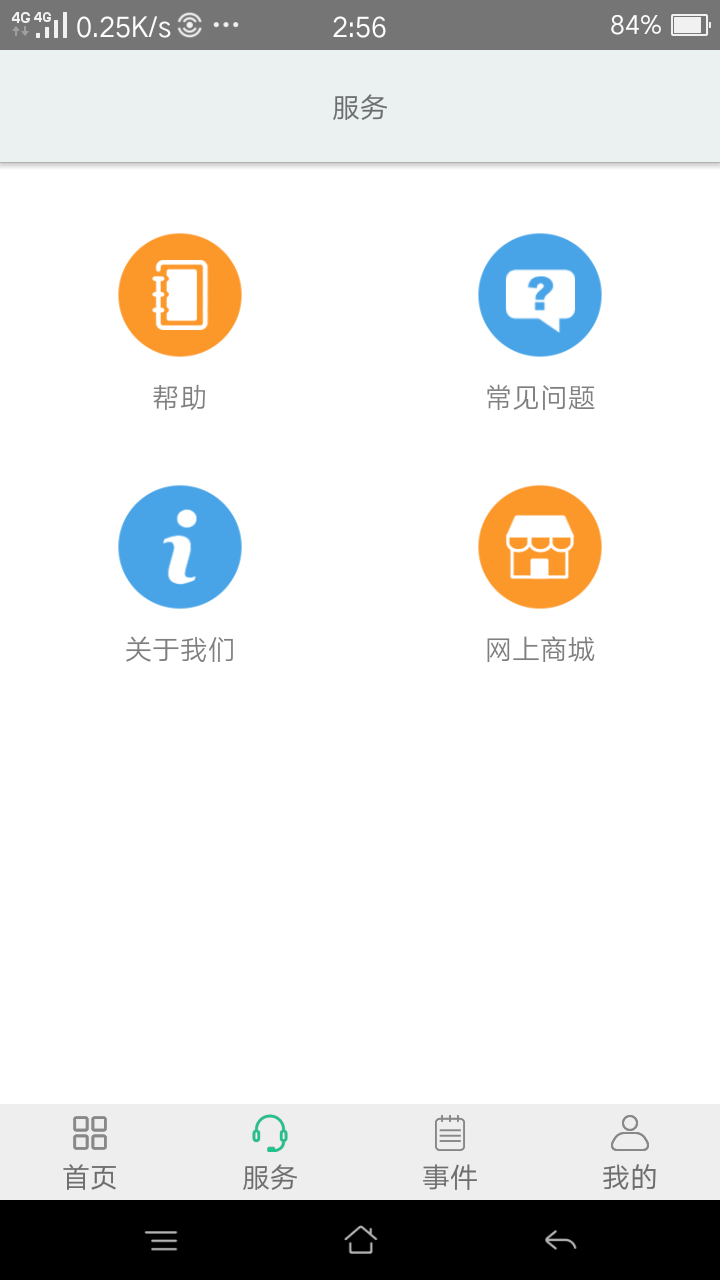Screen dimensions: 720x1280
Task: Tap the 常见问题 label text
Action: 540,398
